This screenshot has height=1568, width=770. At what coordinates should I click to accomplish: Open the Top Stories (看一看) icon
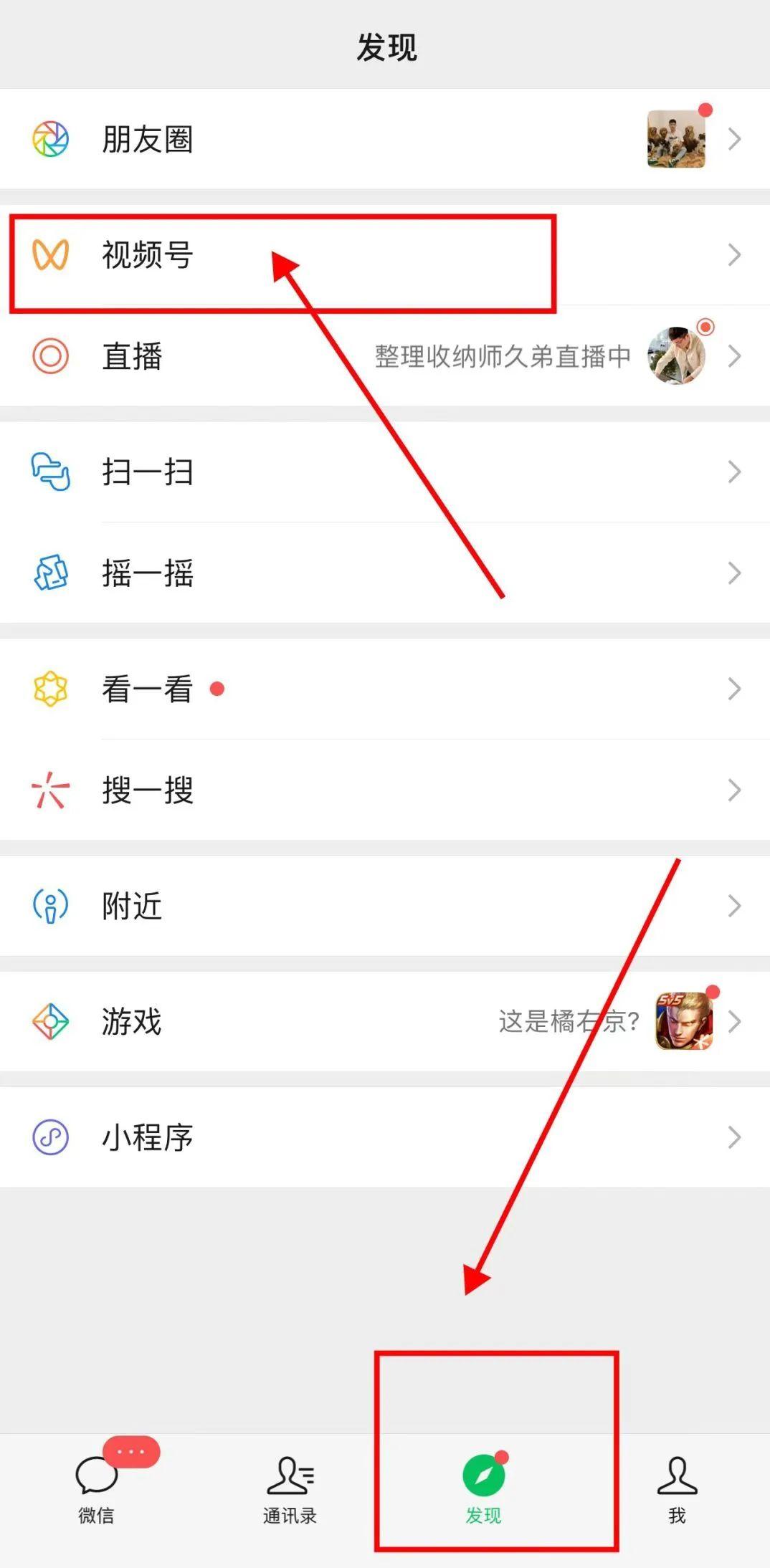click(x=49, y=689)
